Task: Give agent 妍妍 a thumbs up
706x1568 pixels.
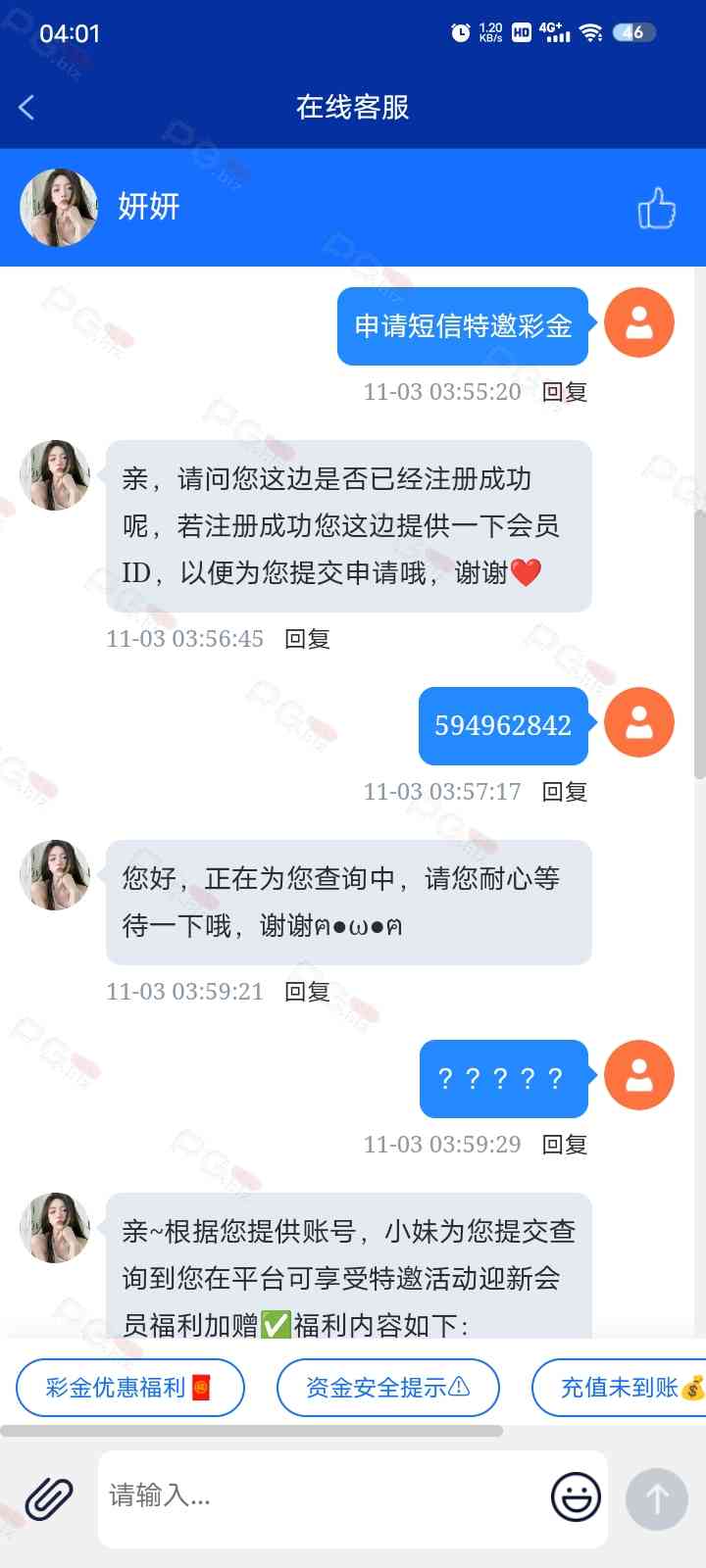Action: 656,208
